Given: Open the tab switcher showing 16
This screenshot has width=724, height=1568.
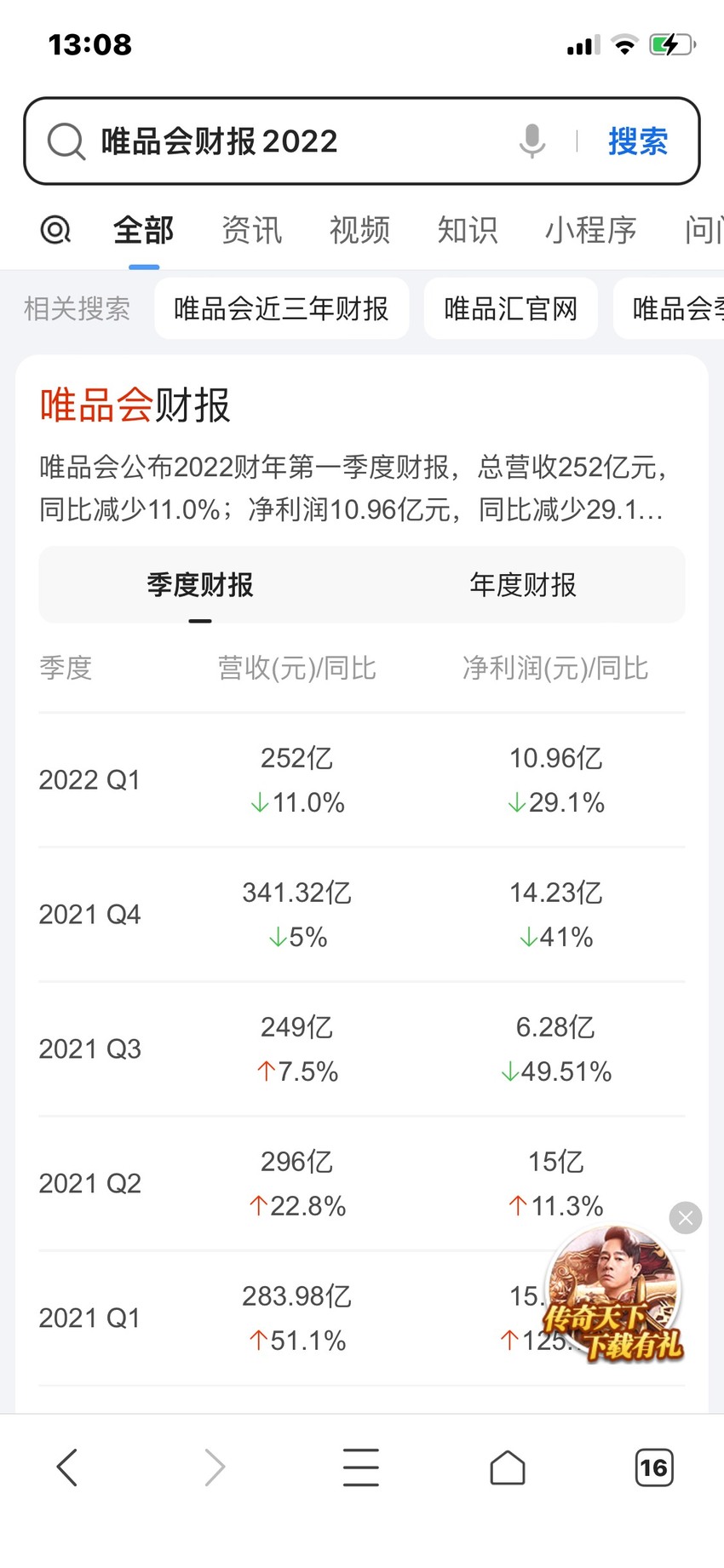Looking at the screenshot, I should tap(654, 1467).
